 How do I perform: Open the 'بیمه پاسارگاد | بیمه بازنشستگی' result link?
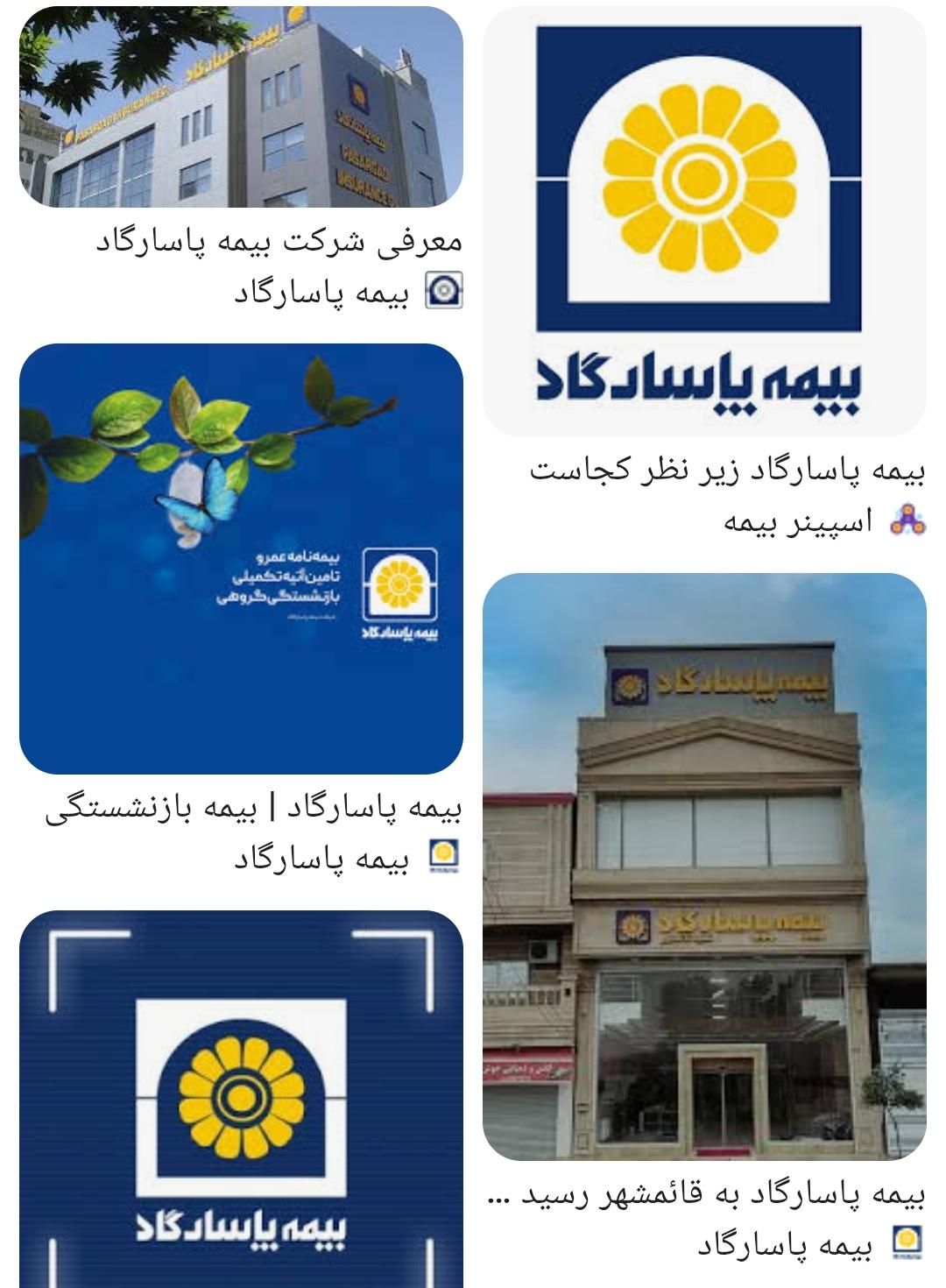pos(254,809)
